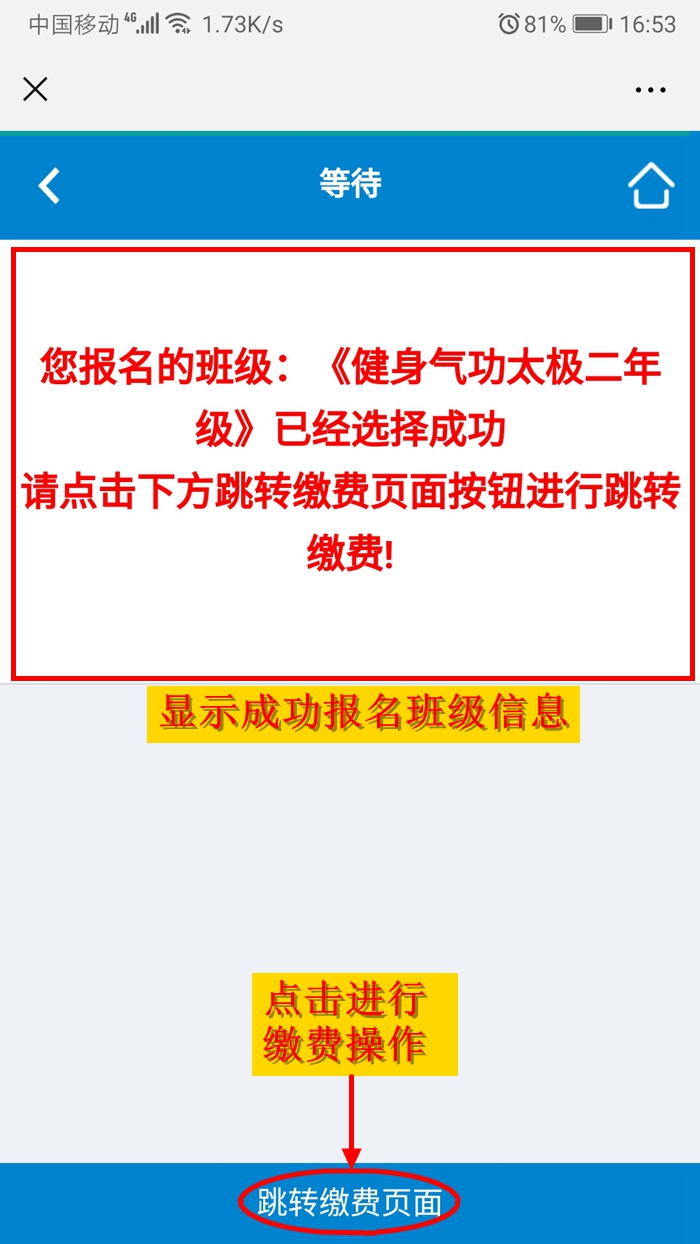This screenshot has height=1244, width=700.
Task: Tap 跳转缴费页面 to proceed to payment
Action: (350, 1203)
